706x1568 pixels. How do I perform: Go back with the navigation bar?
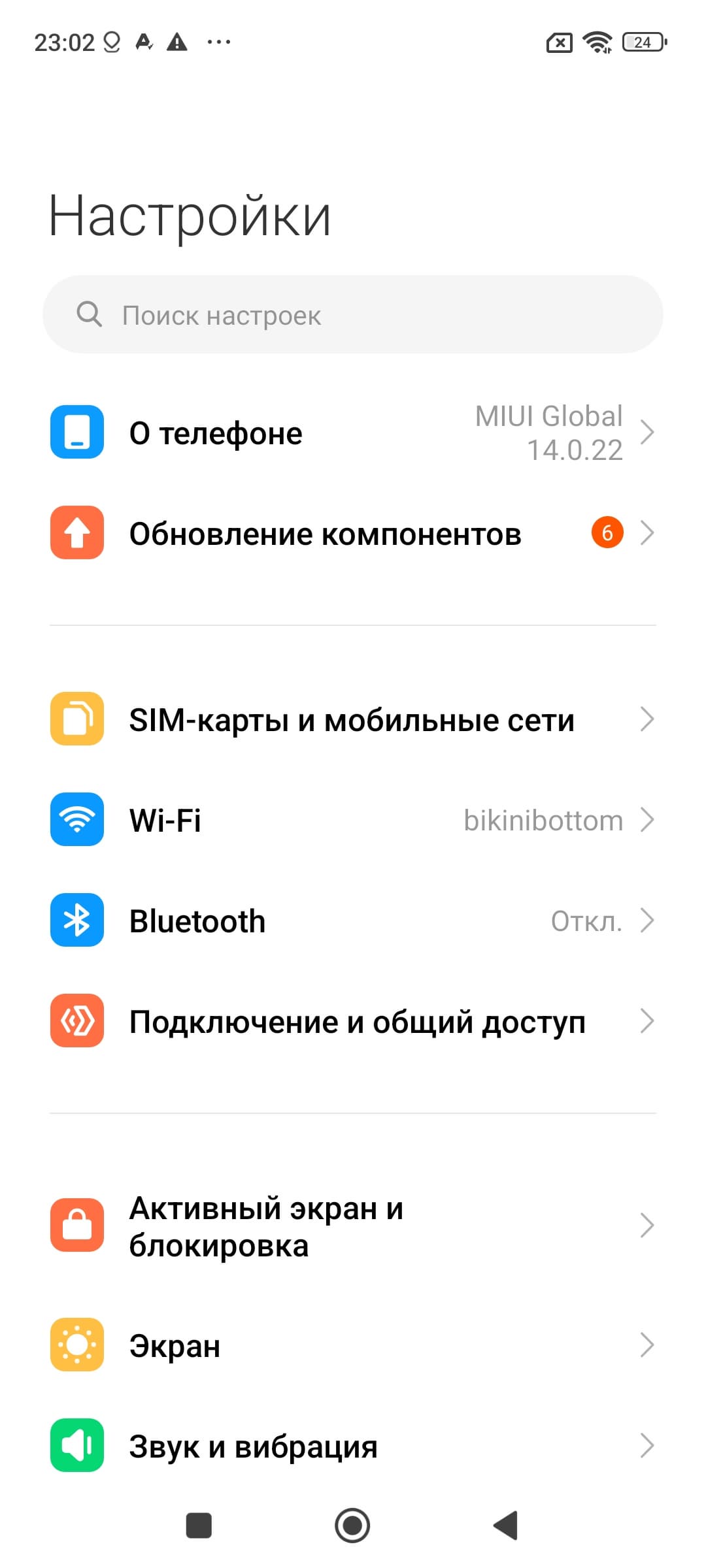[506, 1526]
